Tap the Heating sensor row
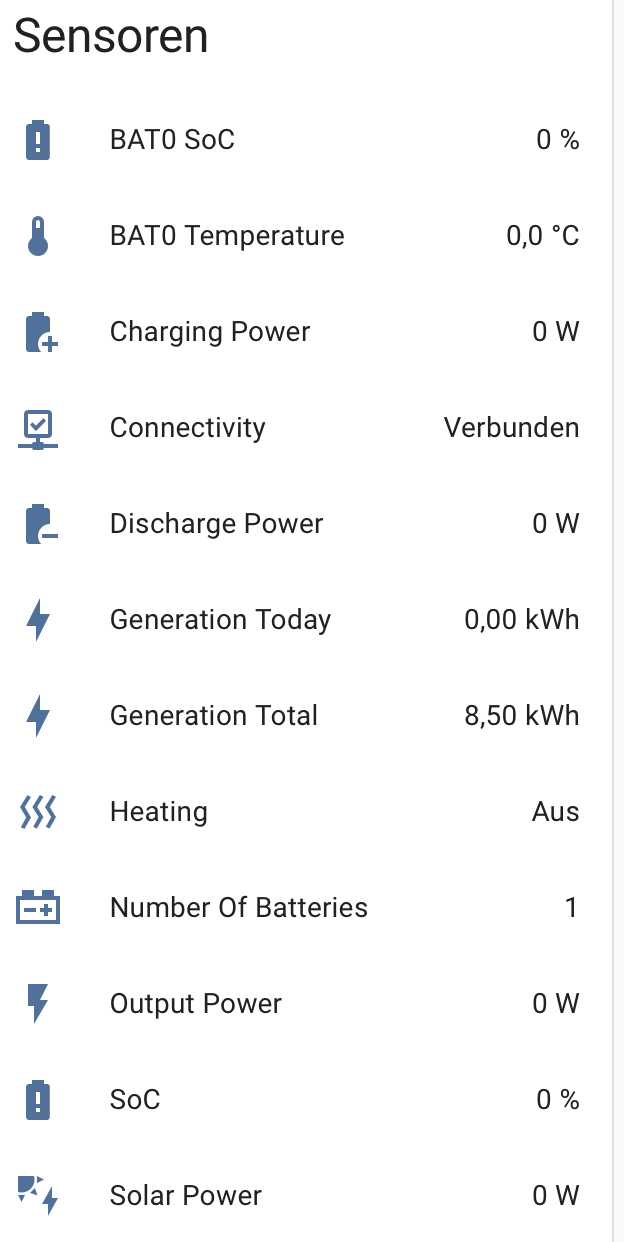The width and height of the screenshot is (624, 1242). click(x=159, y=812)
